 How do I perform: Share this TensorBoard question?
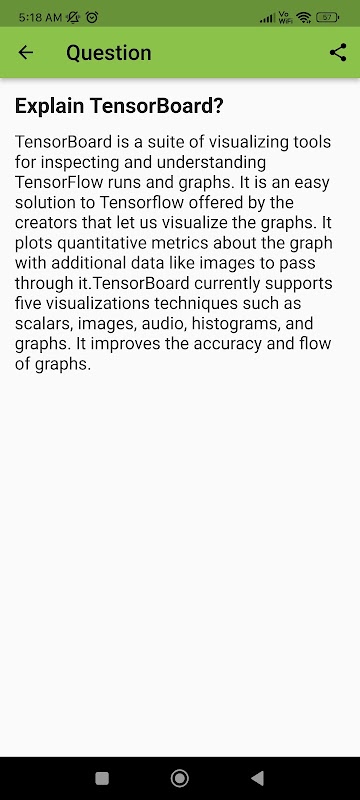pos(338,52)
